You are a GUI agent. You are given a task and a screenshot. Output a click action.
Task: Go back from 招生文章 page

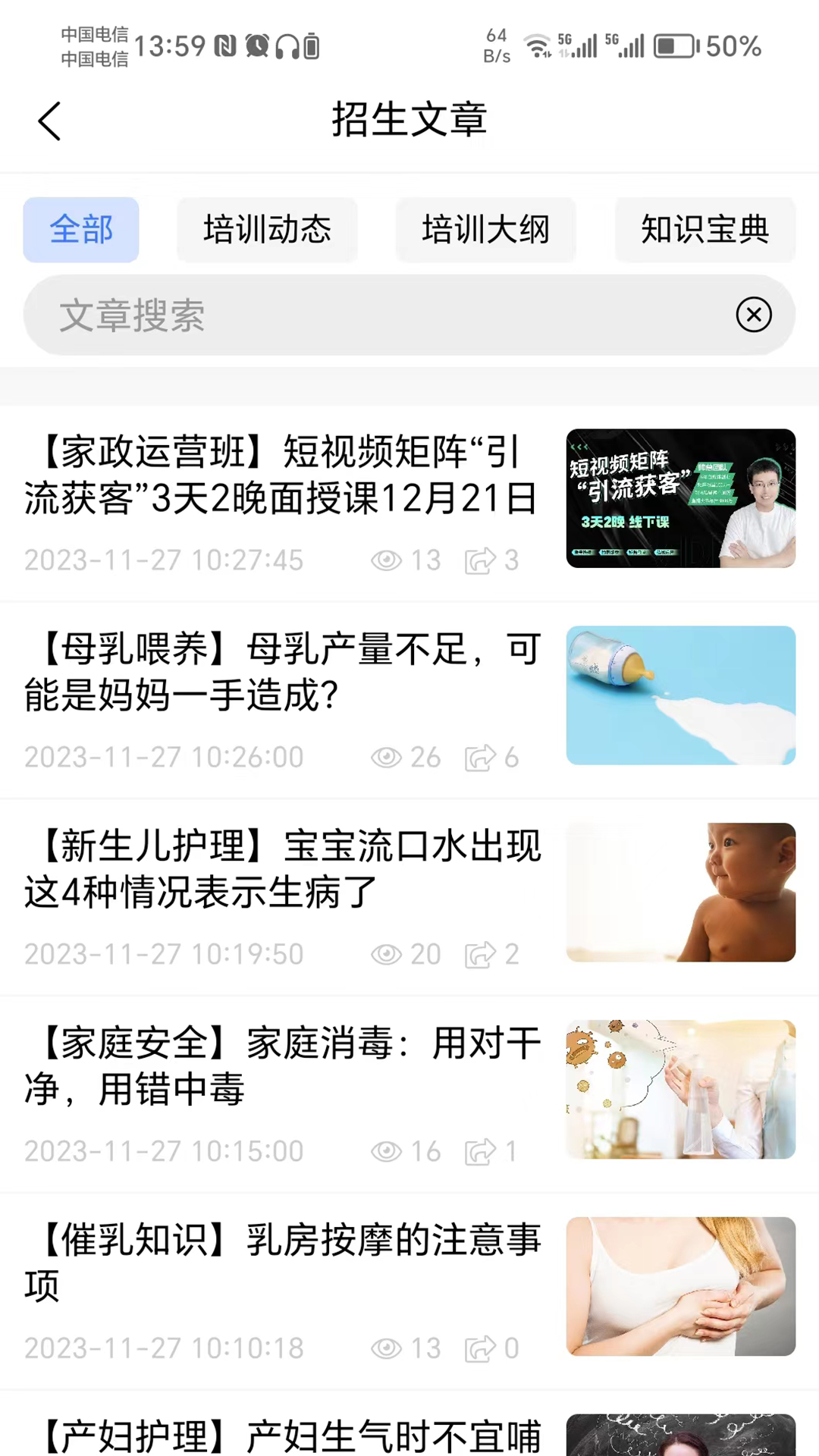(50, 121)
